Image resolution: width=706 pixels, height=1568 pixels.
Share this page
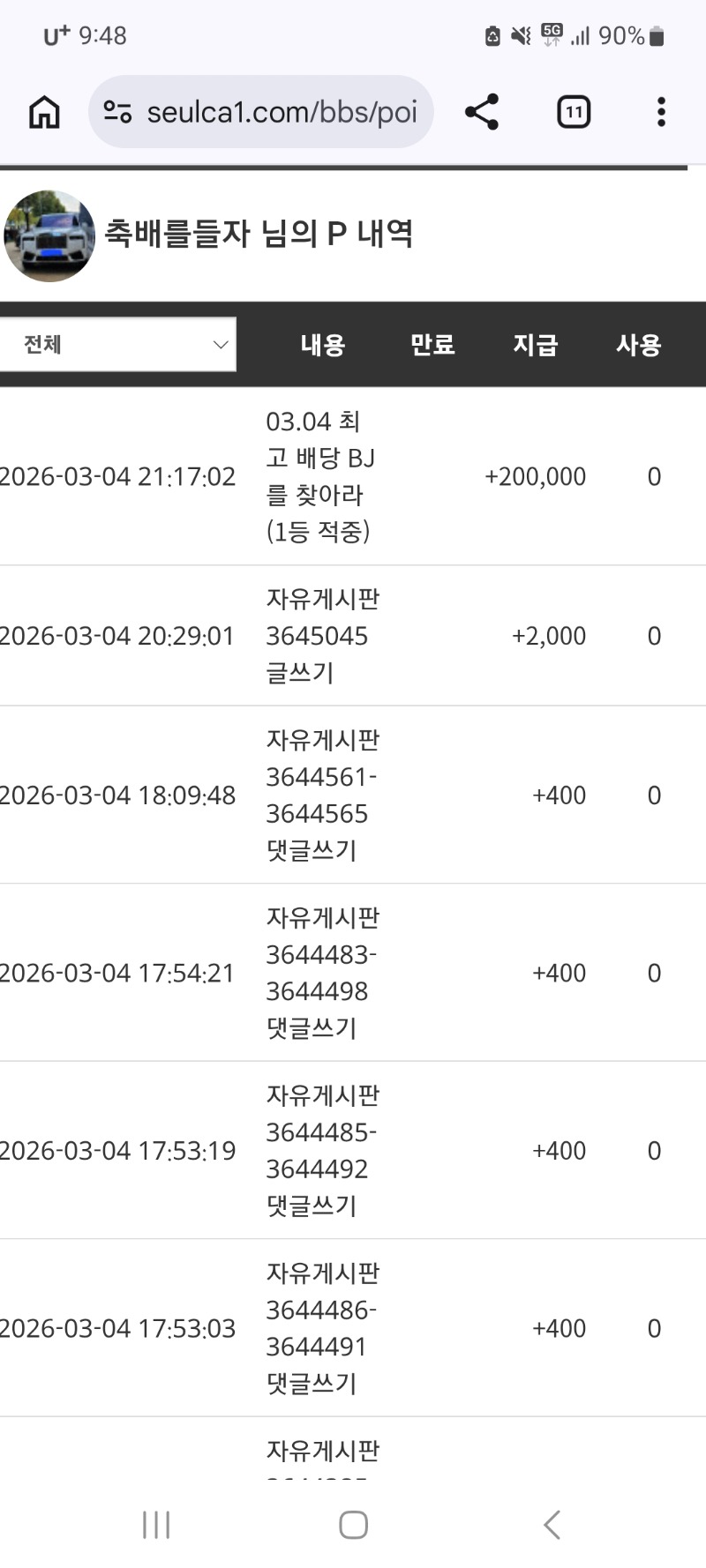[482, 112]
